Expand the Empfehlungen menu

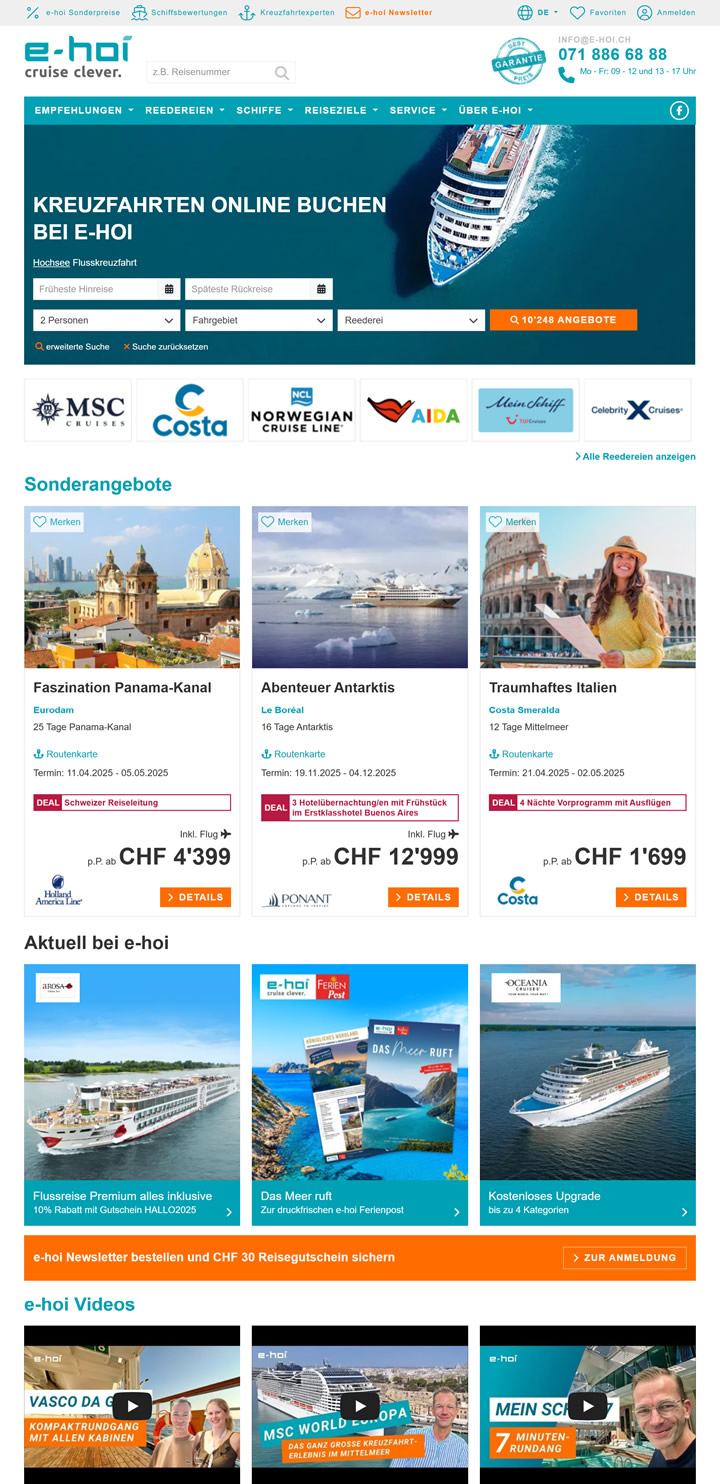83,111
